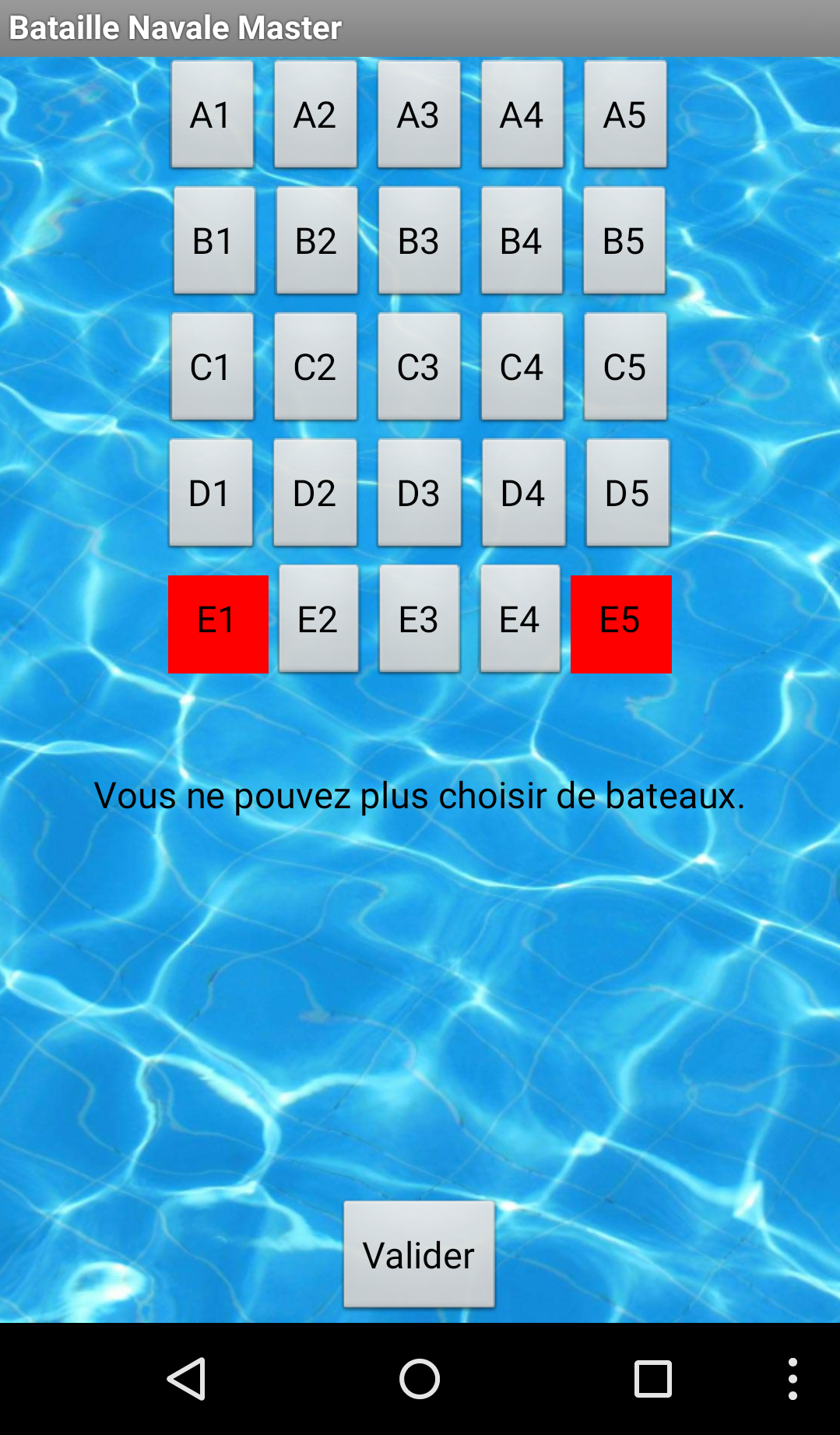Select cell B1
This screenshot has height=1435, width=840.
214,241
